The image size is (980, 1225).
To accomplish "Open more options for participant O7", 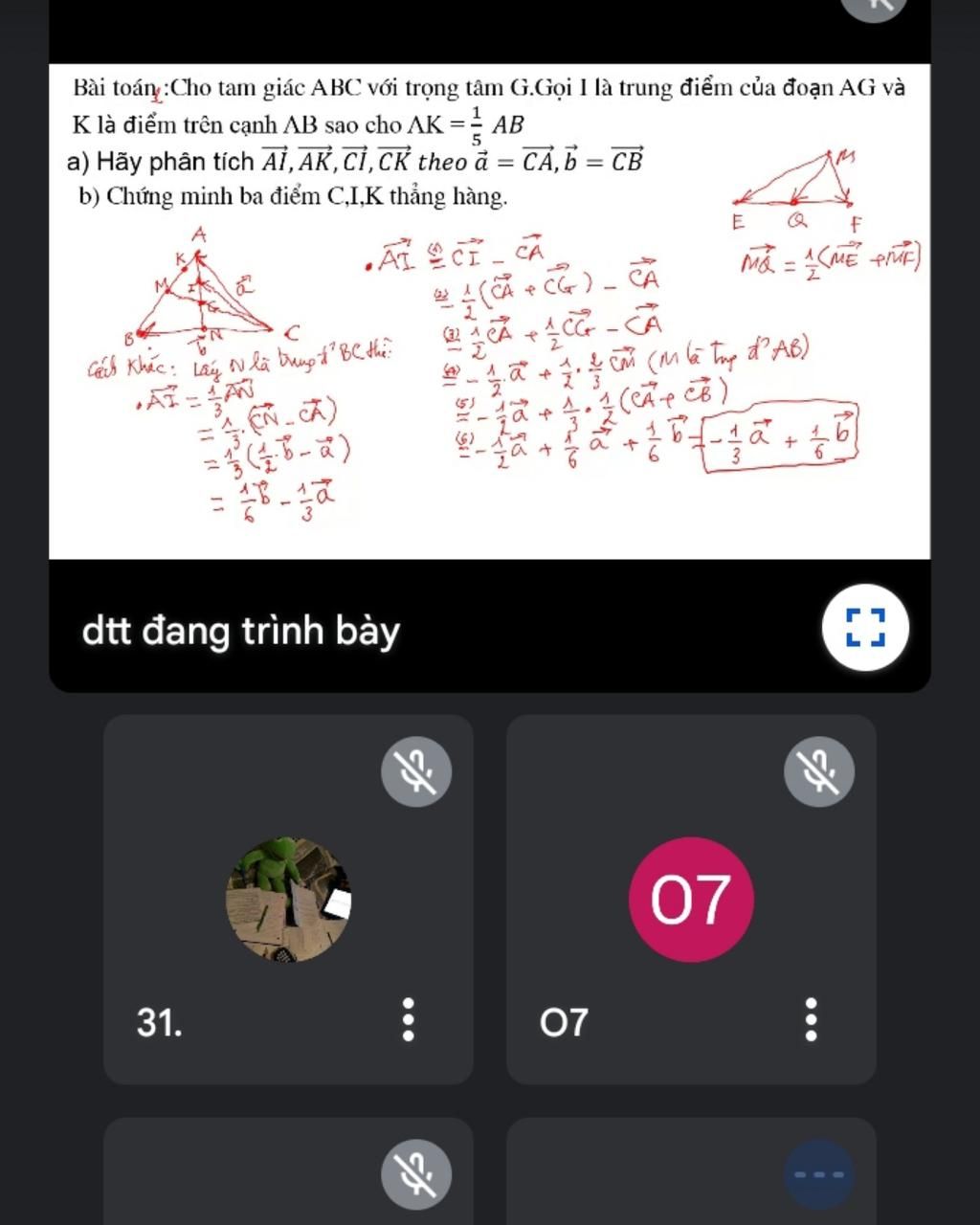I will click(811, 1020).
